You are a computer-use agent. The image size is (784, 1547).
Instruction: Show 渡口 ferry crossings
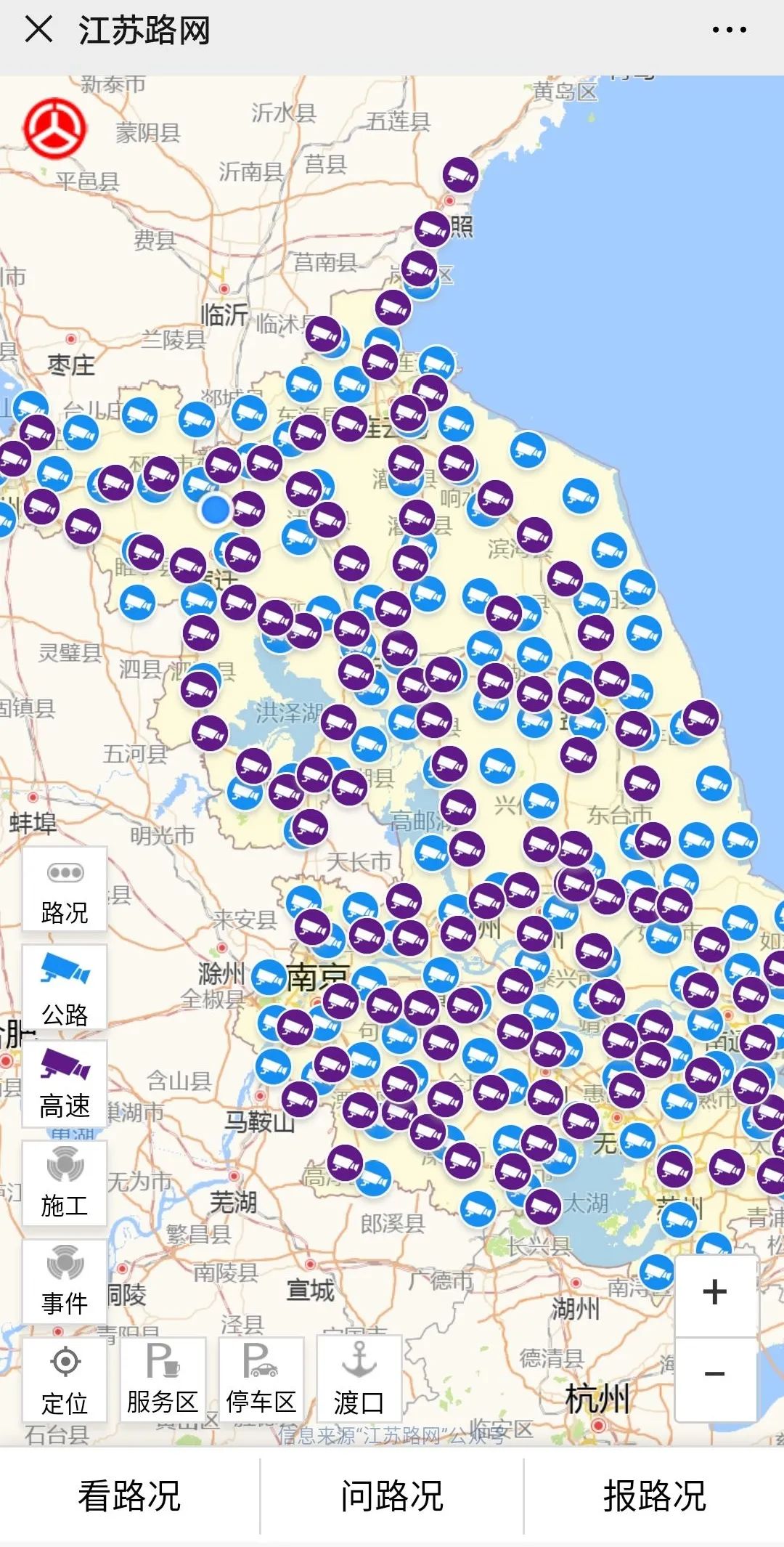point(359,1379)
